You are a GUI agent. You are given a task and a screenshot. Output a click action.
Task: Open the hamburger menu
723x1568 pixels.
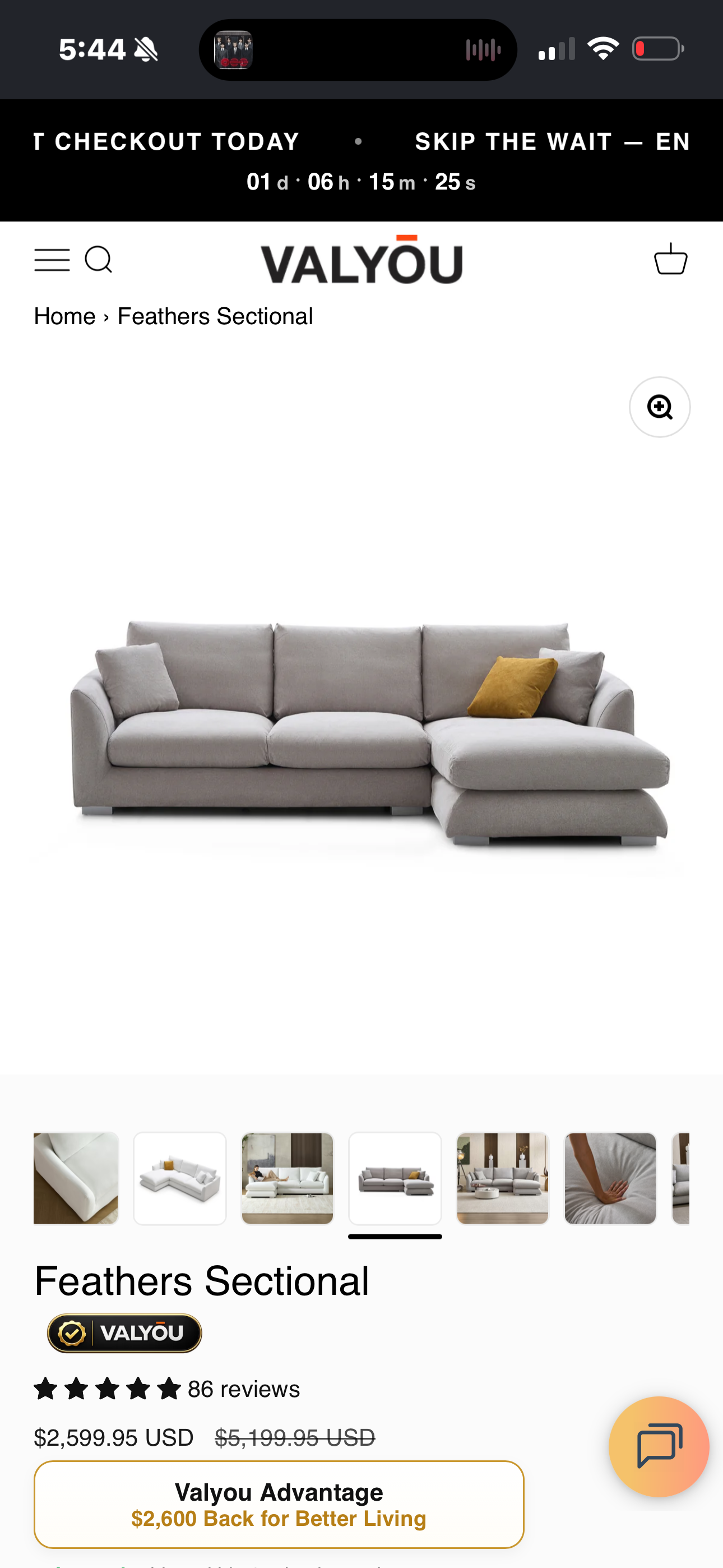pos(52,260)
